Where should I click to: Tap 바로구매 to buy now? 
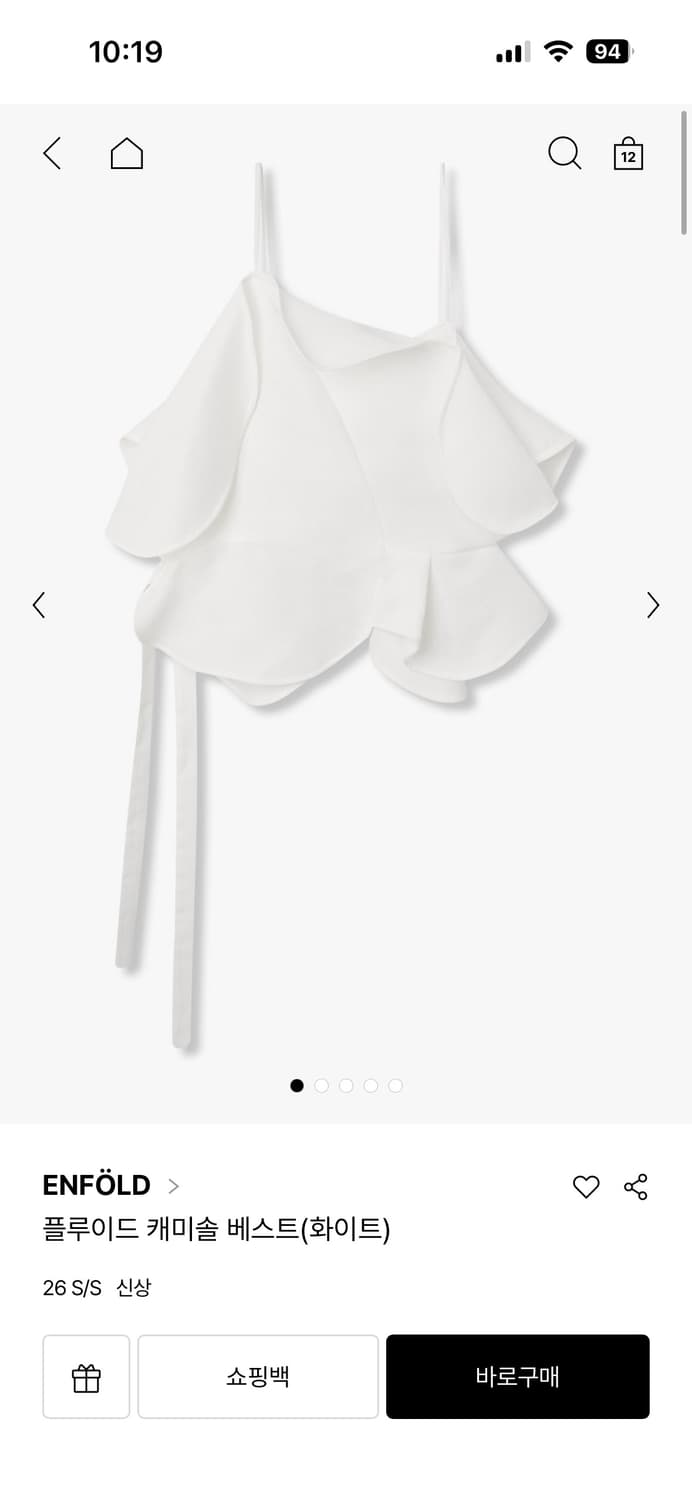pos(518,1377)
